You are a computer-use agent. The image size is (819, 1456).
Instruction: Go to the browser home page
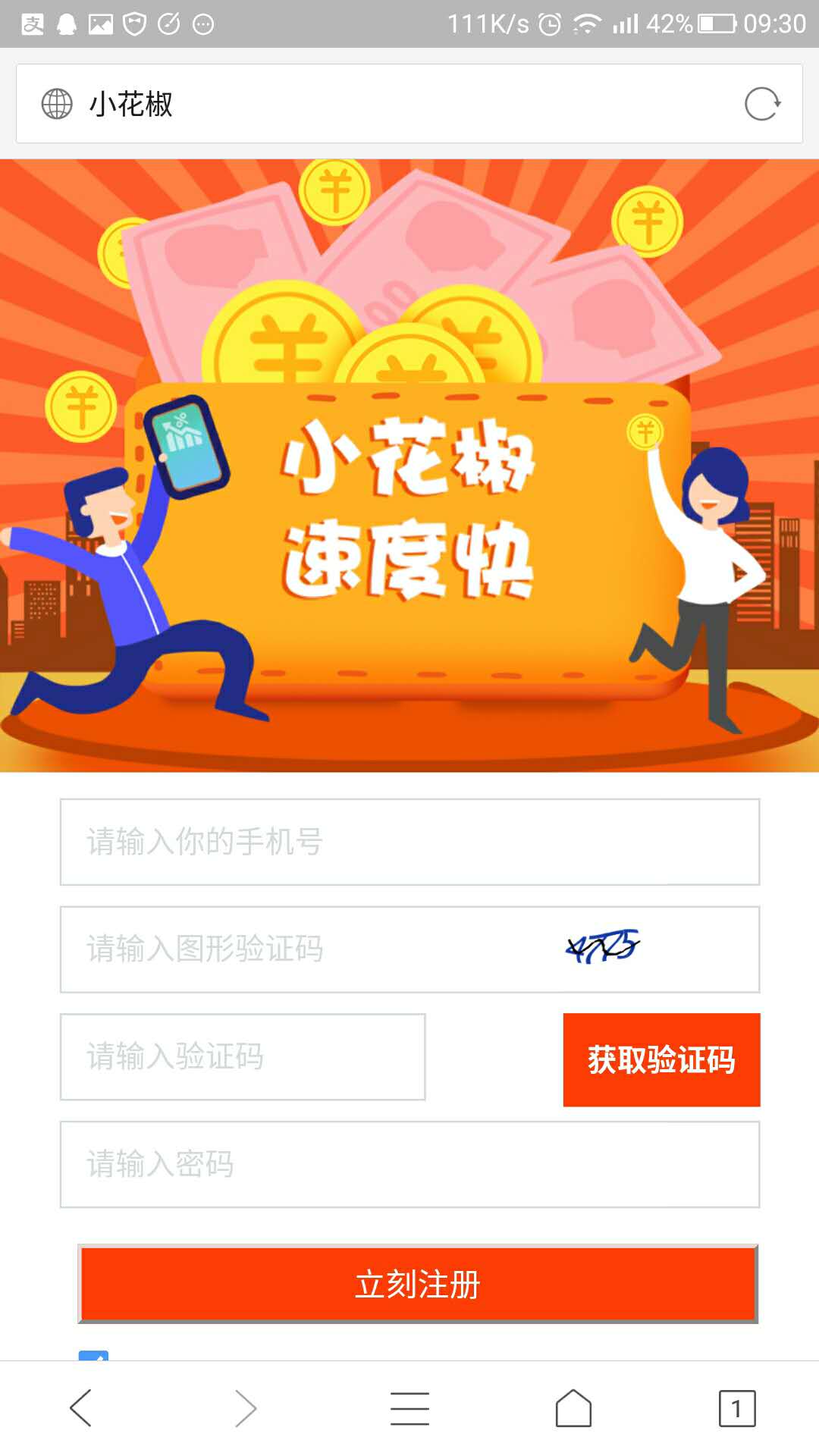(x=573, y=1408)
